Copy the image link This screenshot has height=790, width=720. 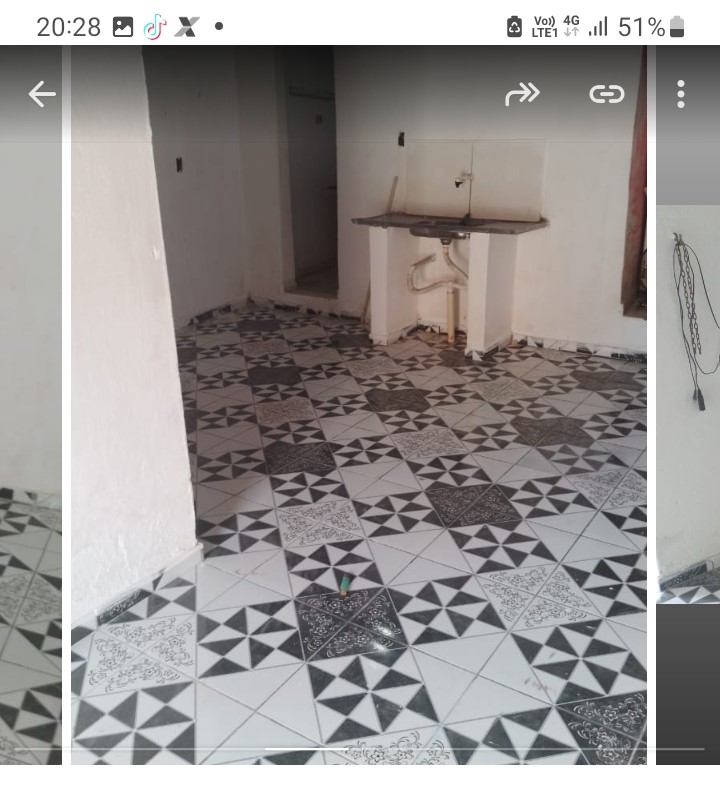(x=606, y=94)
